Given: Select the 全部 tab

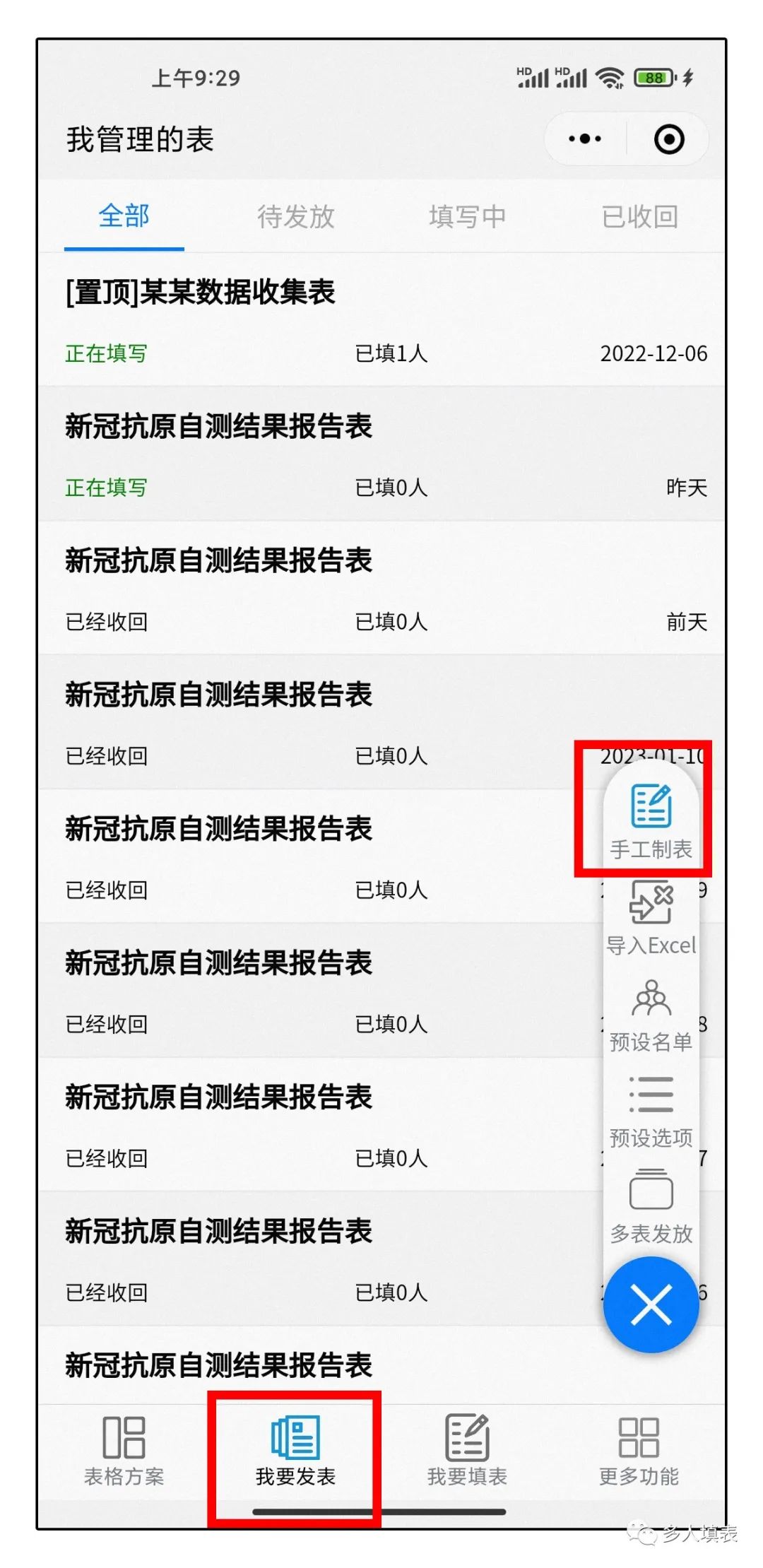Looking at the screenshot, I should 124,216.
